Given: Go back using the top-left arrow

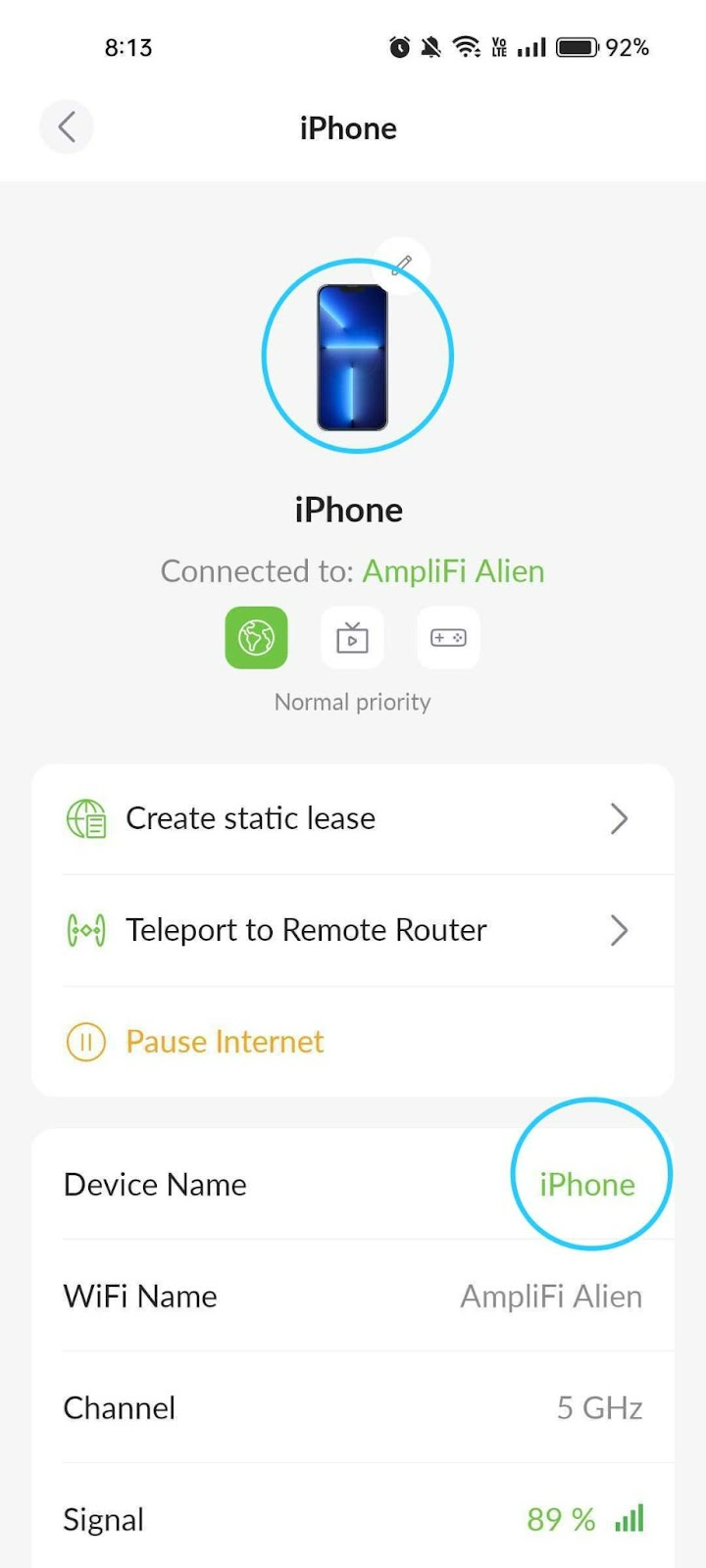Looking at the screenshot, I should [67, 127].
